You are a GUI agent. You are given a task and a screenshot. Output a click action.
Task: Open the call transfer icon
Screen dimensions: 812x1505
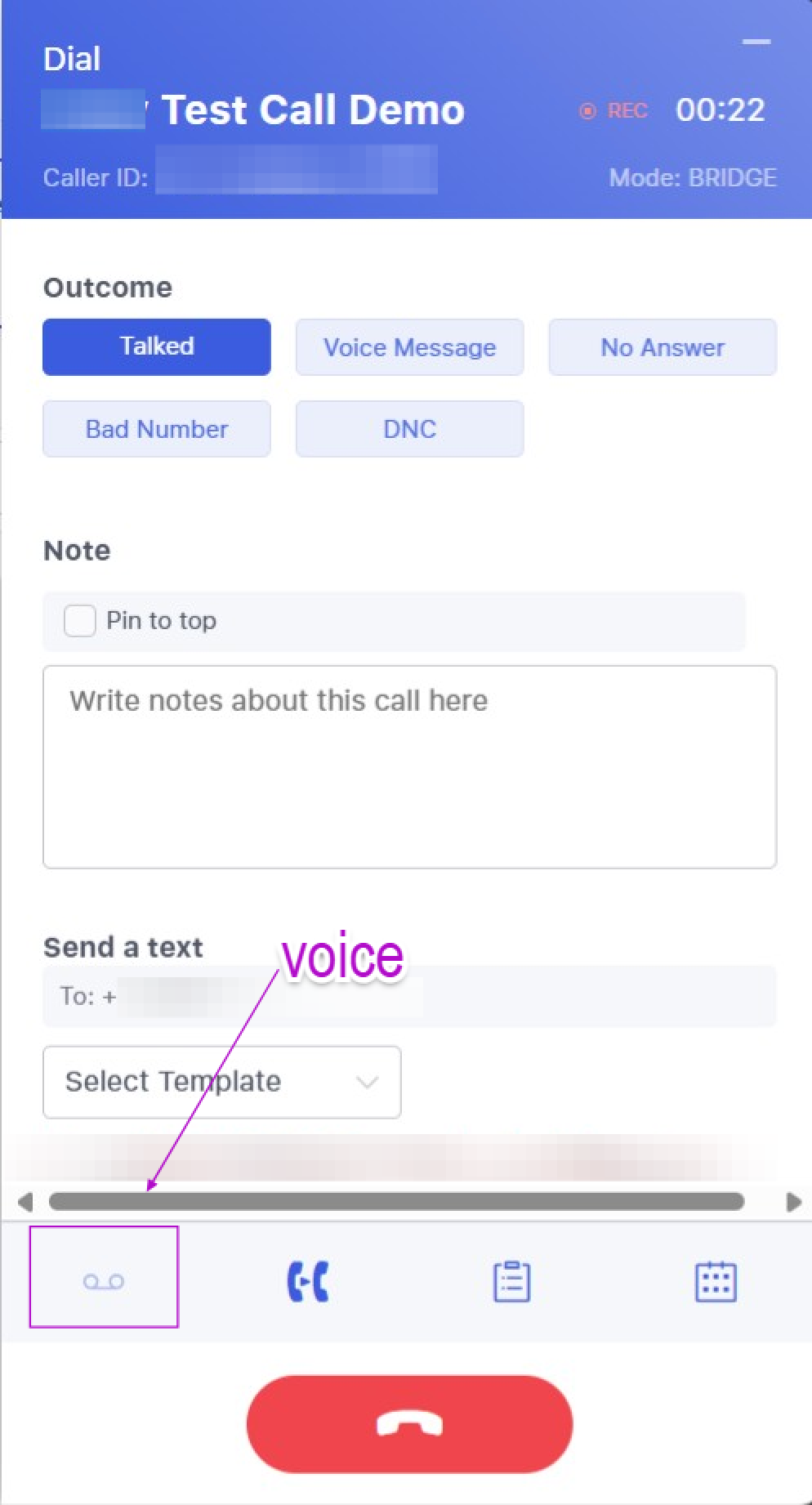pos(308,1281)
